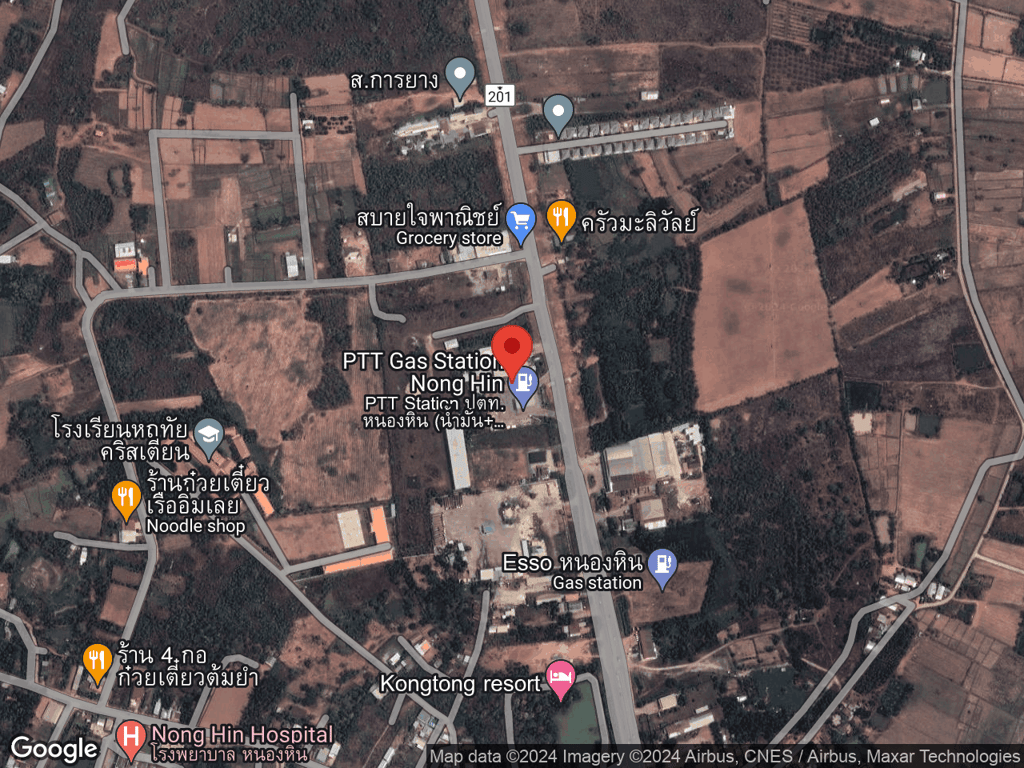This screenshot has width=1024, height=768.
Task: Open the ส.การยาง location pin
Action: 459,75
